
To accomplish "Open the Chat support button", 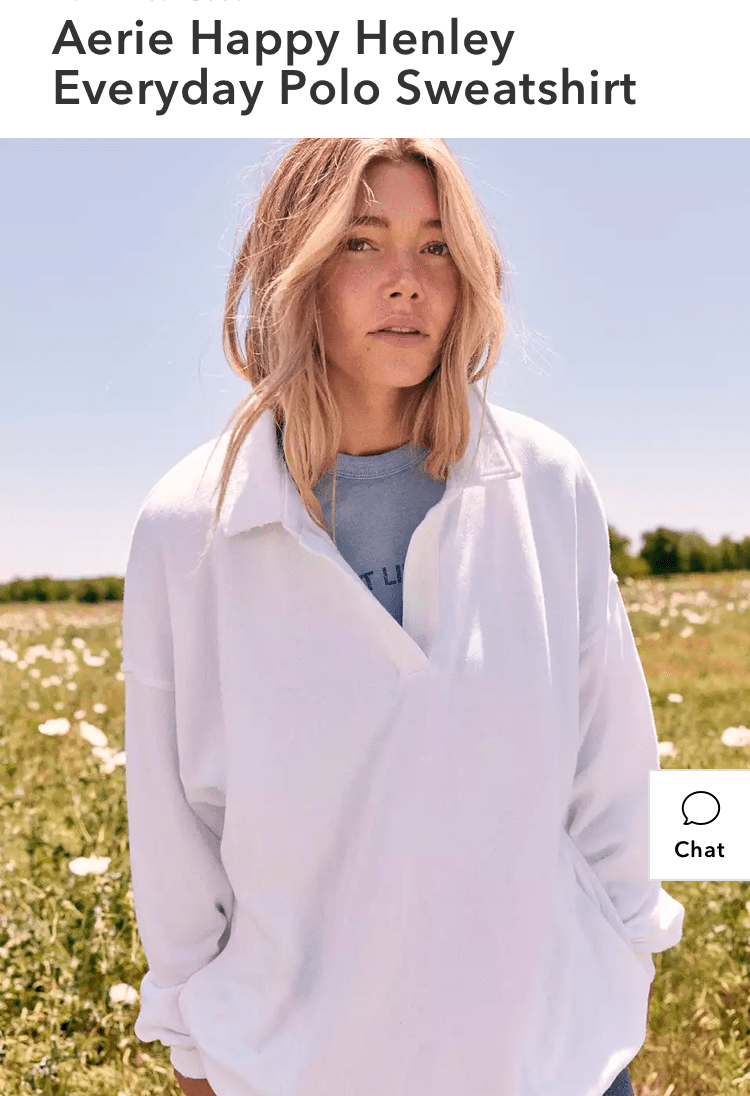I will coord(699,825).
